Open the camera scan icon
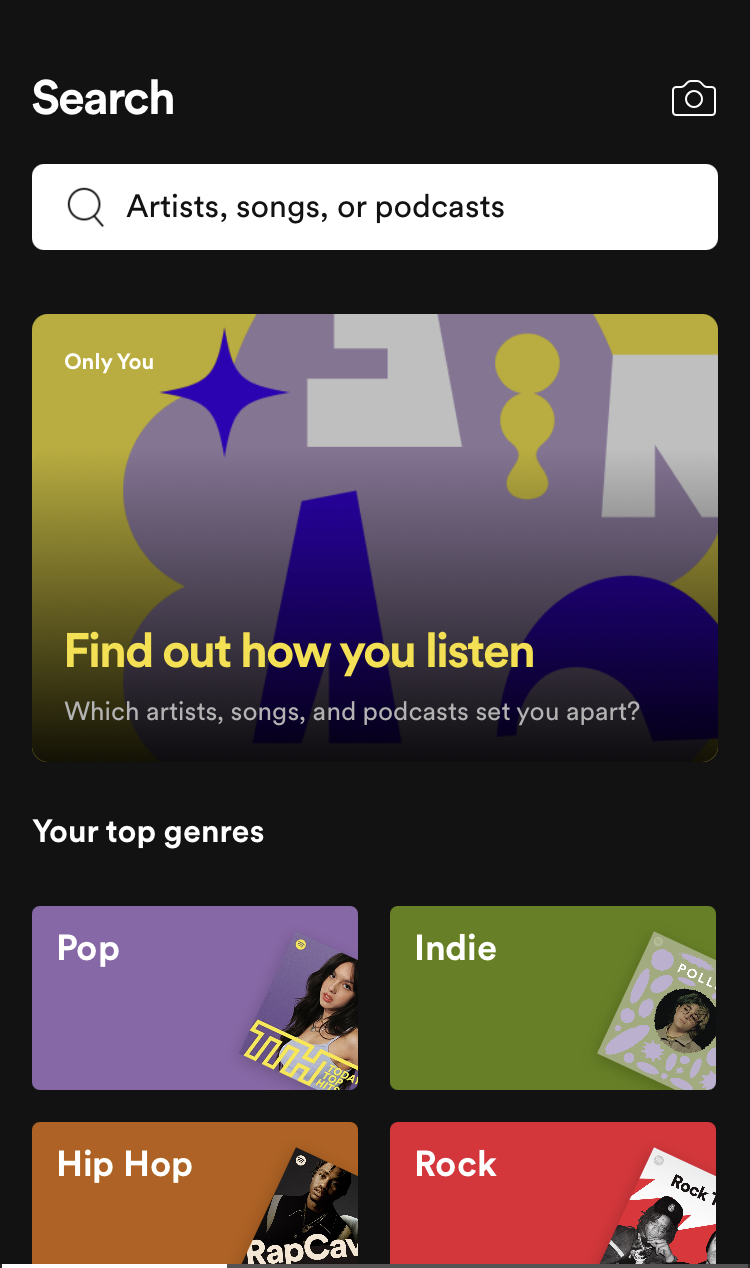This screenshot has width=750, height=1268. click(693, 98)
